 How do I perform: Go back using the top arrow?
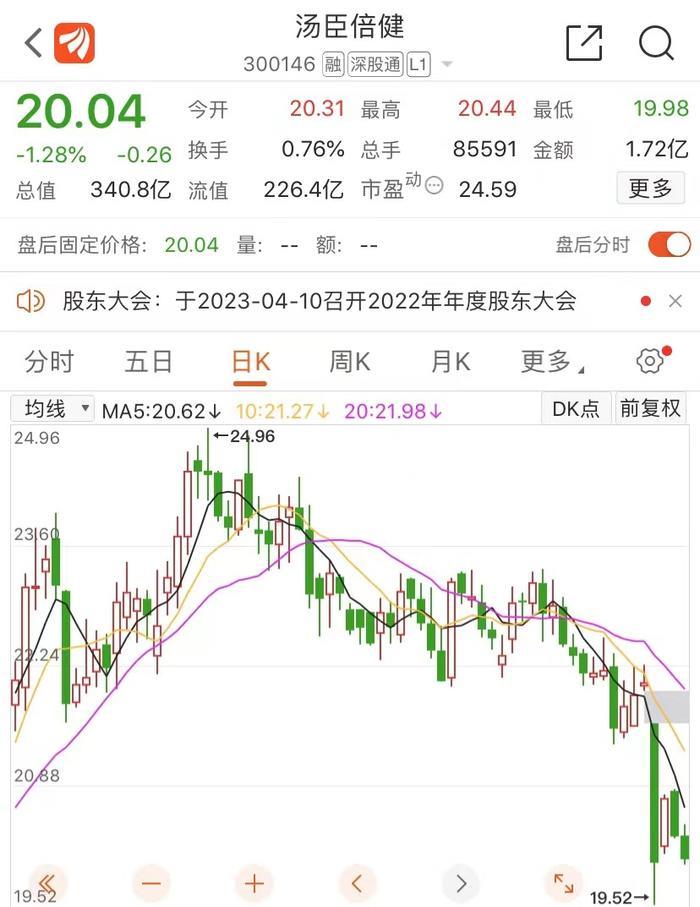34,43
